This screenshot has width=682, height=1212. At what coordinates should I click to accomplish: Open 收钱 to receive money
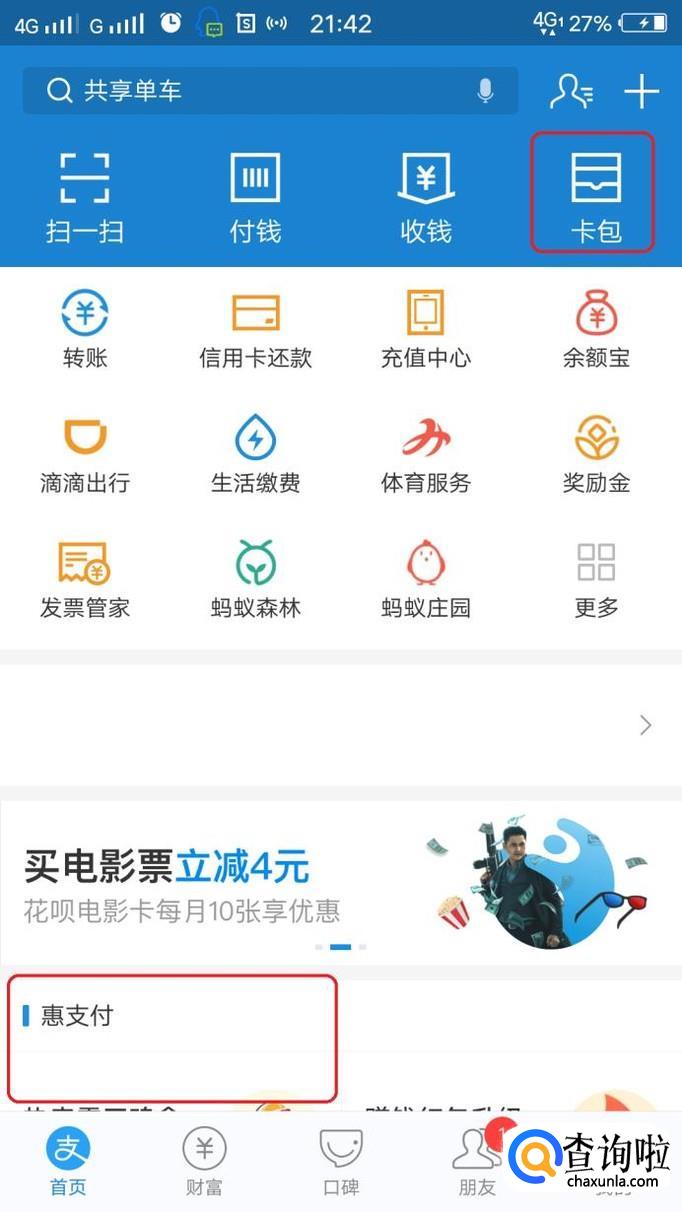(x=426, y=197)
